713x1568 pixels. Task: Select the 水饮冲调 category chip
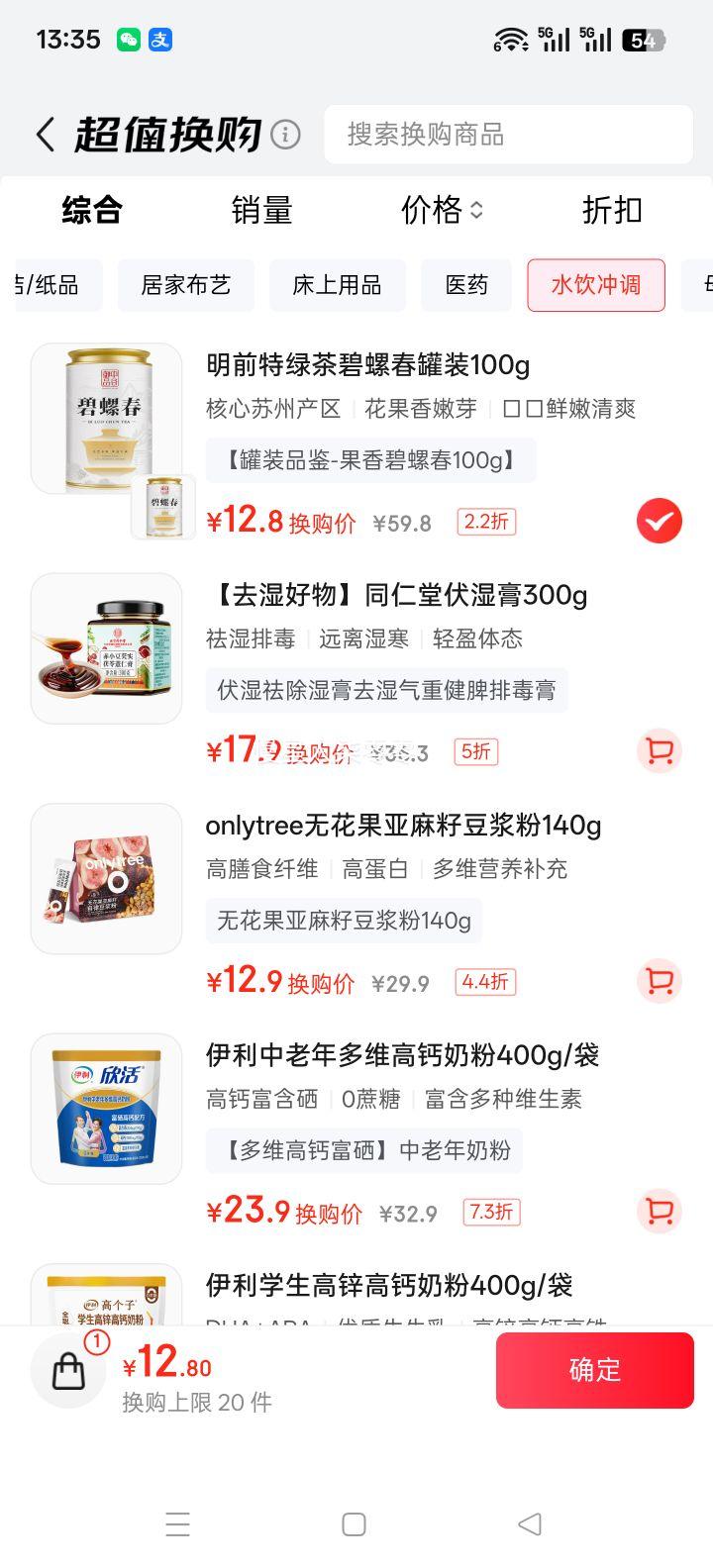(595, 285)
